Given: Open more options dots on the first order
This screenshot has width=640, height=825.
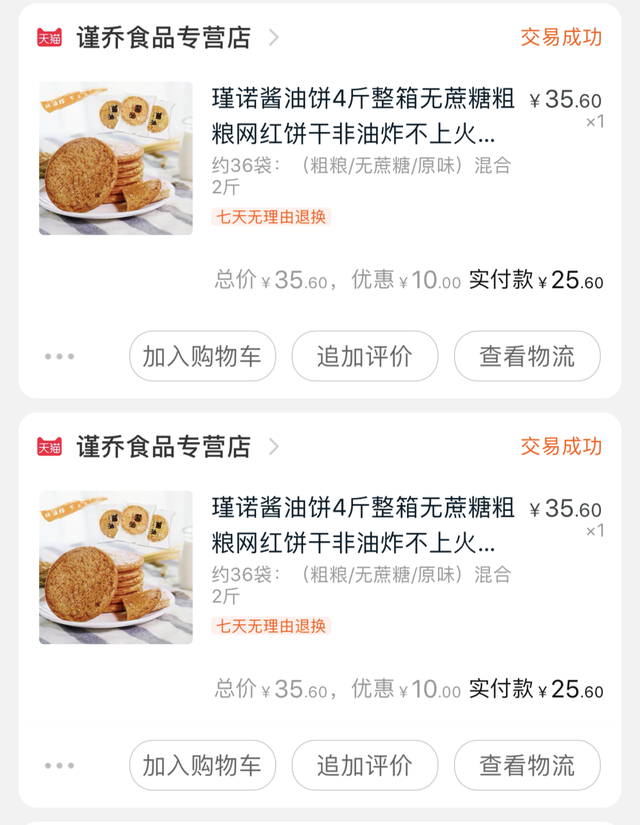Looking at the screenshot, I should tap(59, 356).
